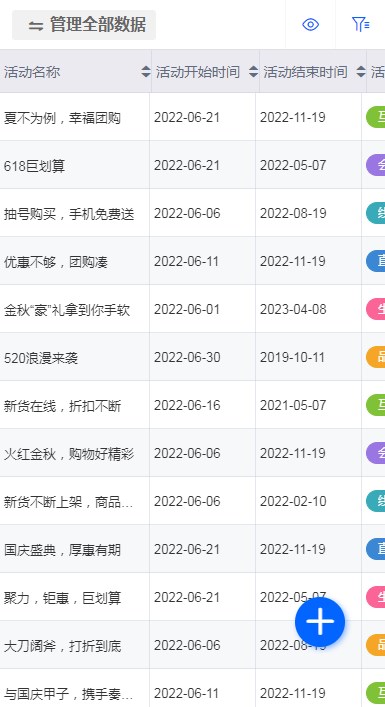Sort by 活动开始时间 column
Screen dimensions: 385x707
point(253,72)
